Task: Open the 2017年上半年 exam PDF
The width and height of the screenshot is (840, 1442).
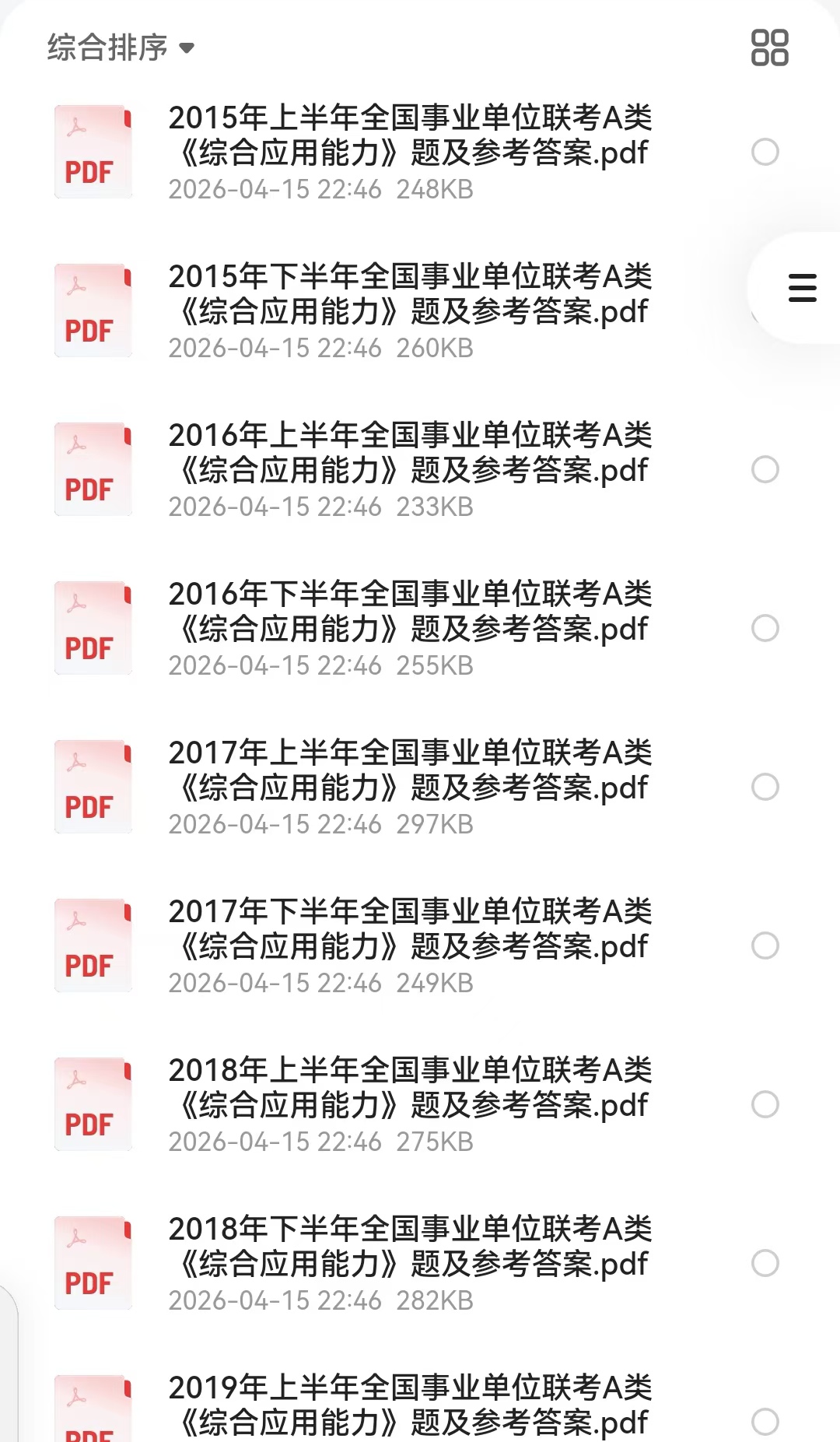Action: point(409,770)
